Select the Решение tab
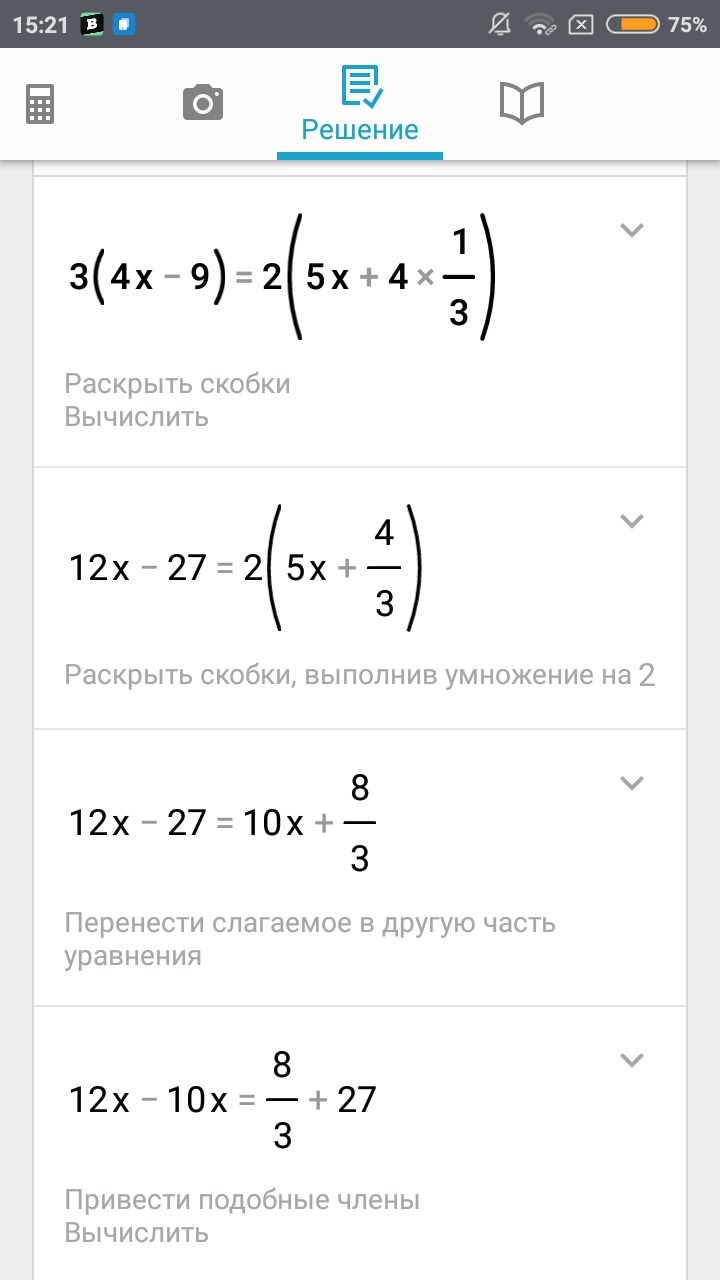Viewport: 720px width, 1280px height. [360, 105]
